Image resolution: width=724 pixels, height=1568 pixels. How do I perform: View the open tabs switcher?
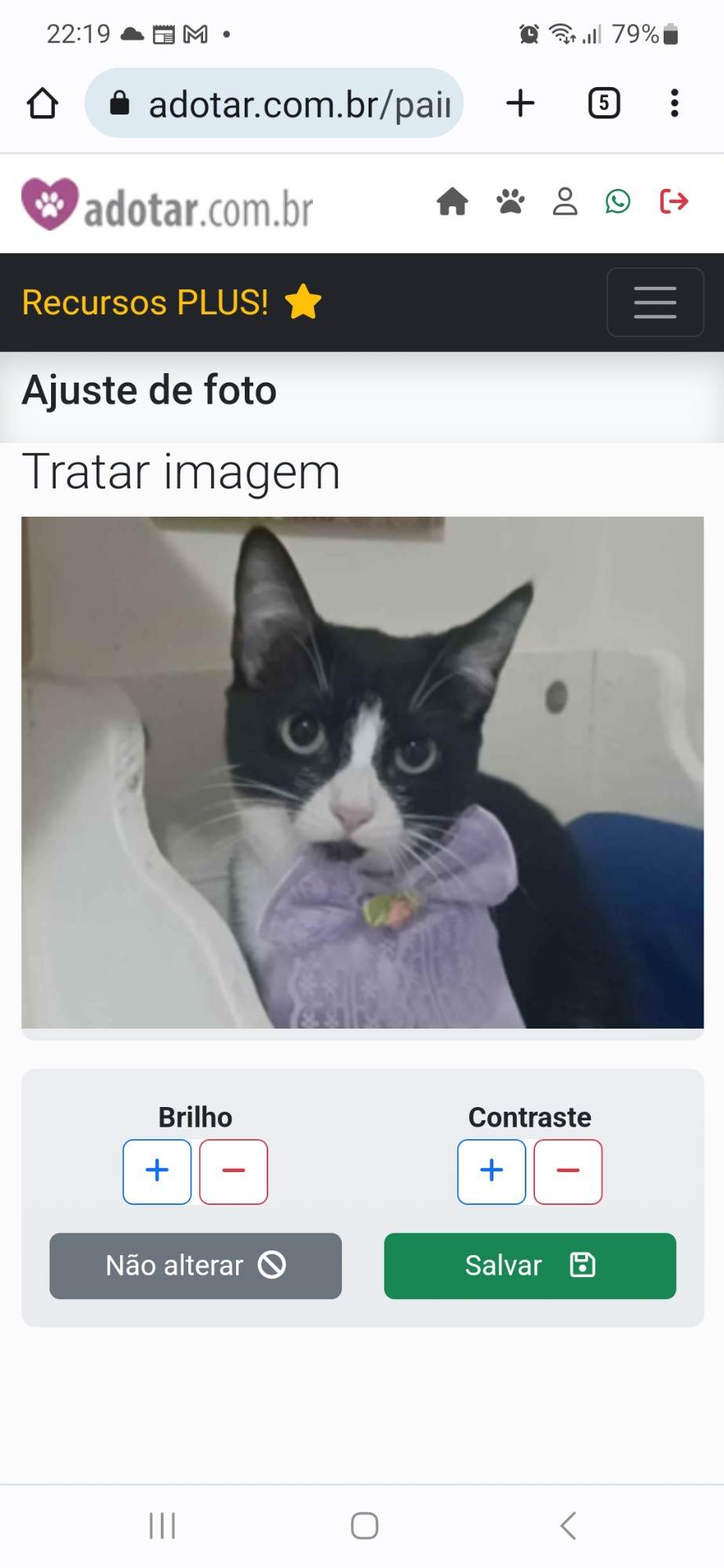pos(604,103)
